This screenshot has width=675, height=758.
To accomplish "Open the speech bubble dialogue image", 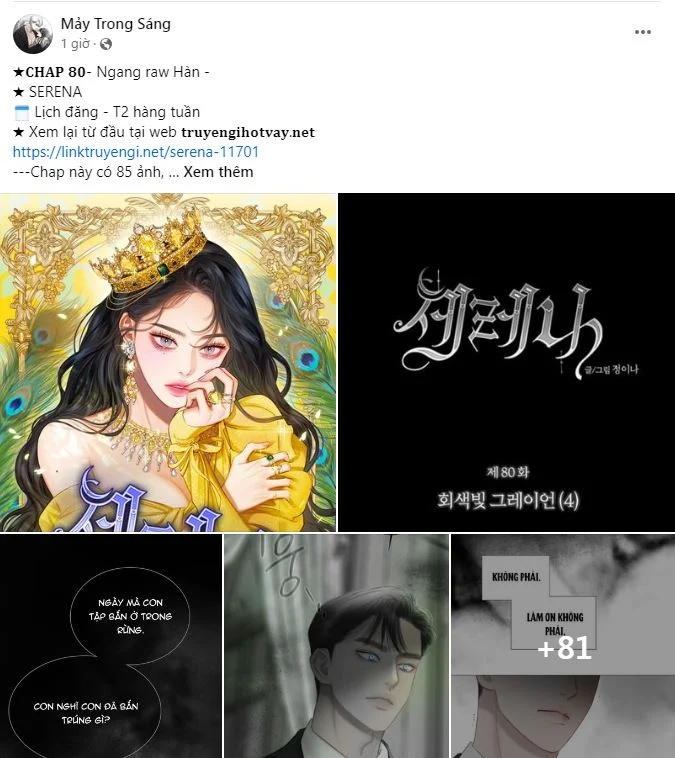I will click(110, 646).
